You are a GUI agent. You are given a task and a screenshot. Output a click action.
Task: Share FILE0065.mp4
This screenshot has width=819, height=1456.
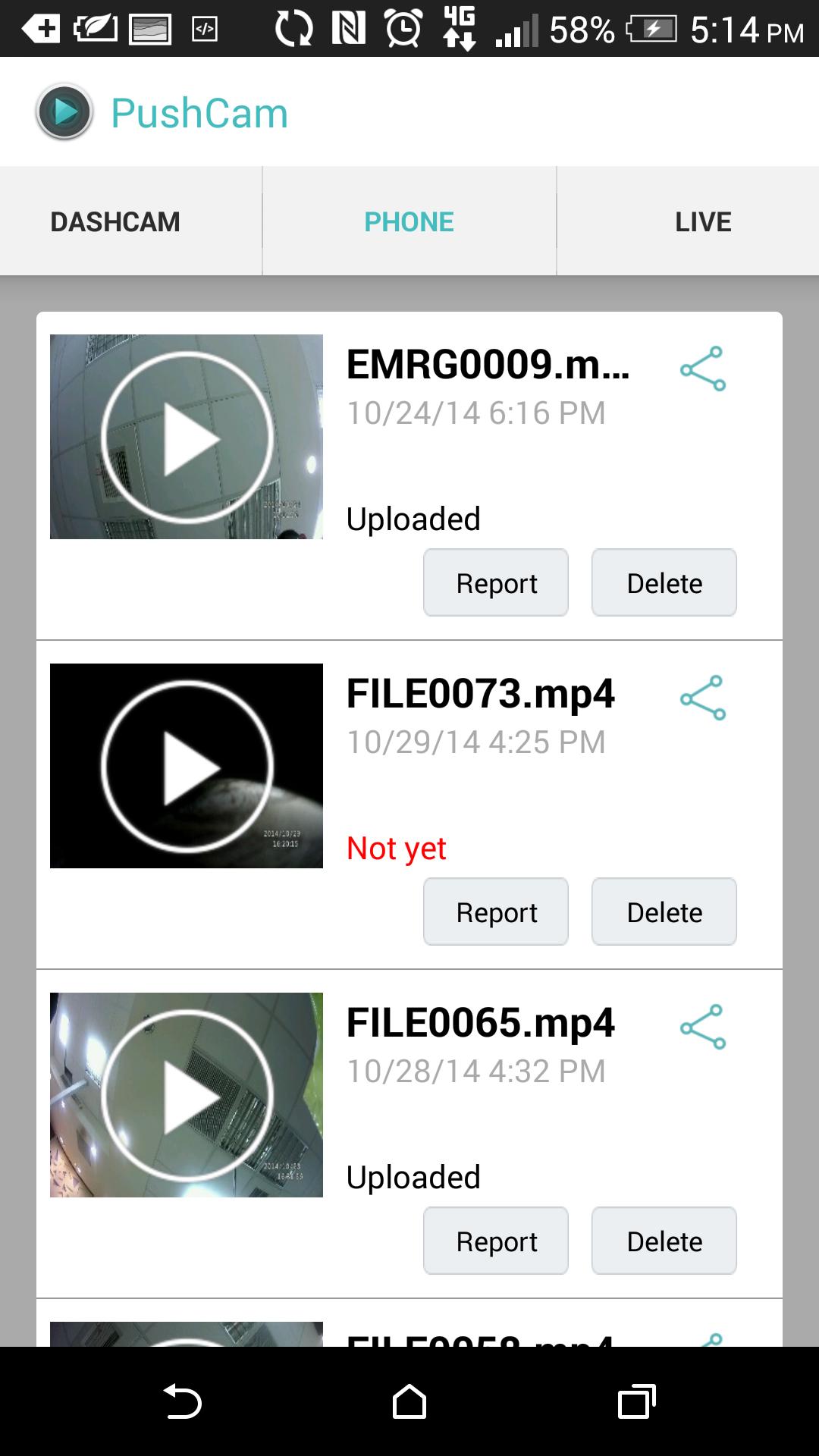click(x=703, y=1028)
